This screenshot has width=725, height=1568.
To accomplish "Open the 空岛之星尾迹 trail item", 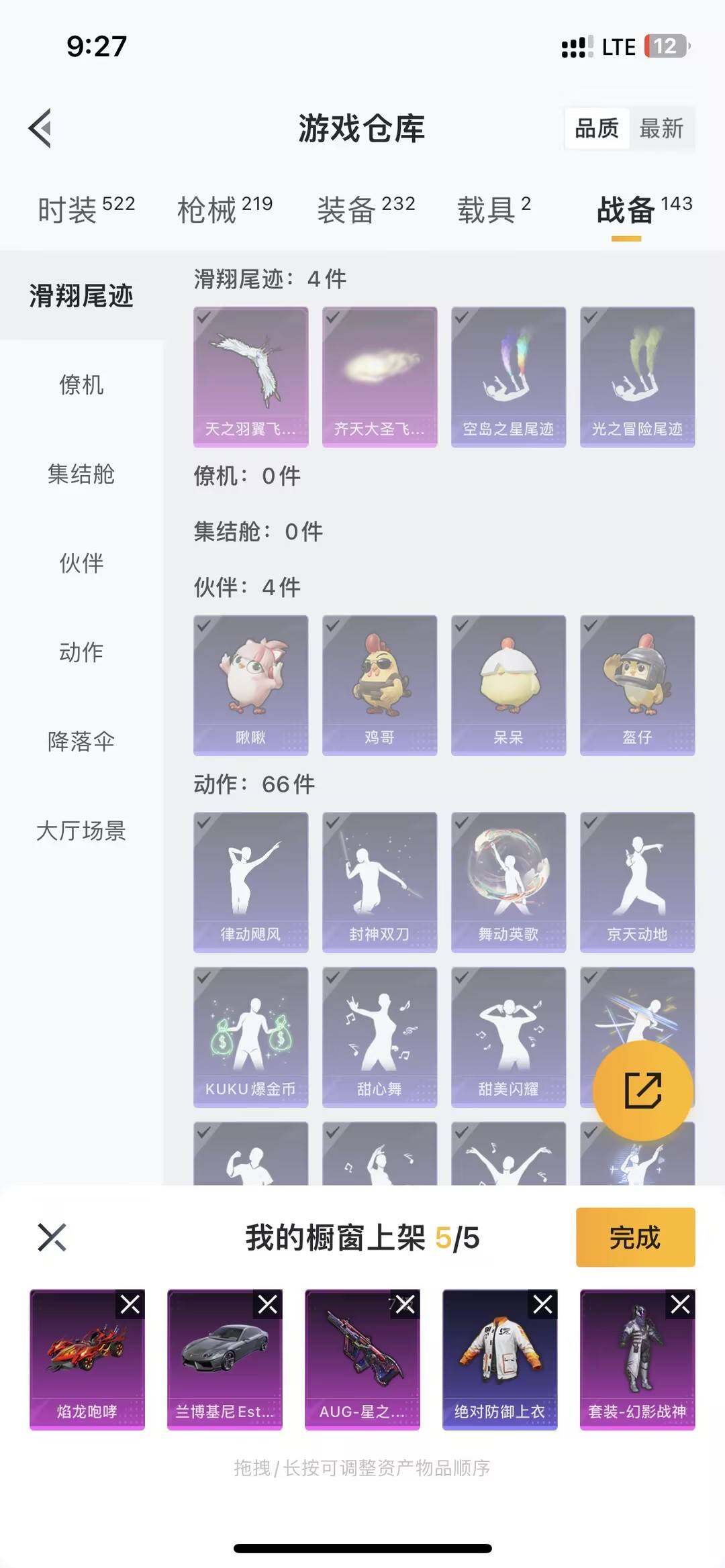I will coord(508,376).
